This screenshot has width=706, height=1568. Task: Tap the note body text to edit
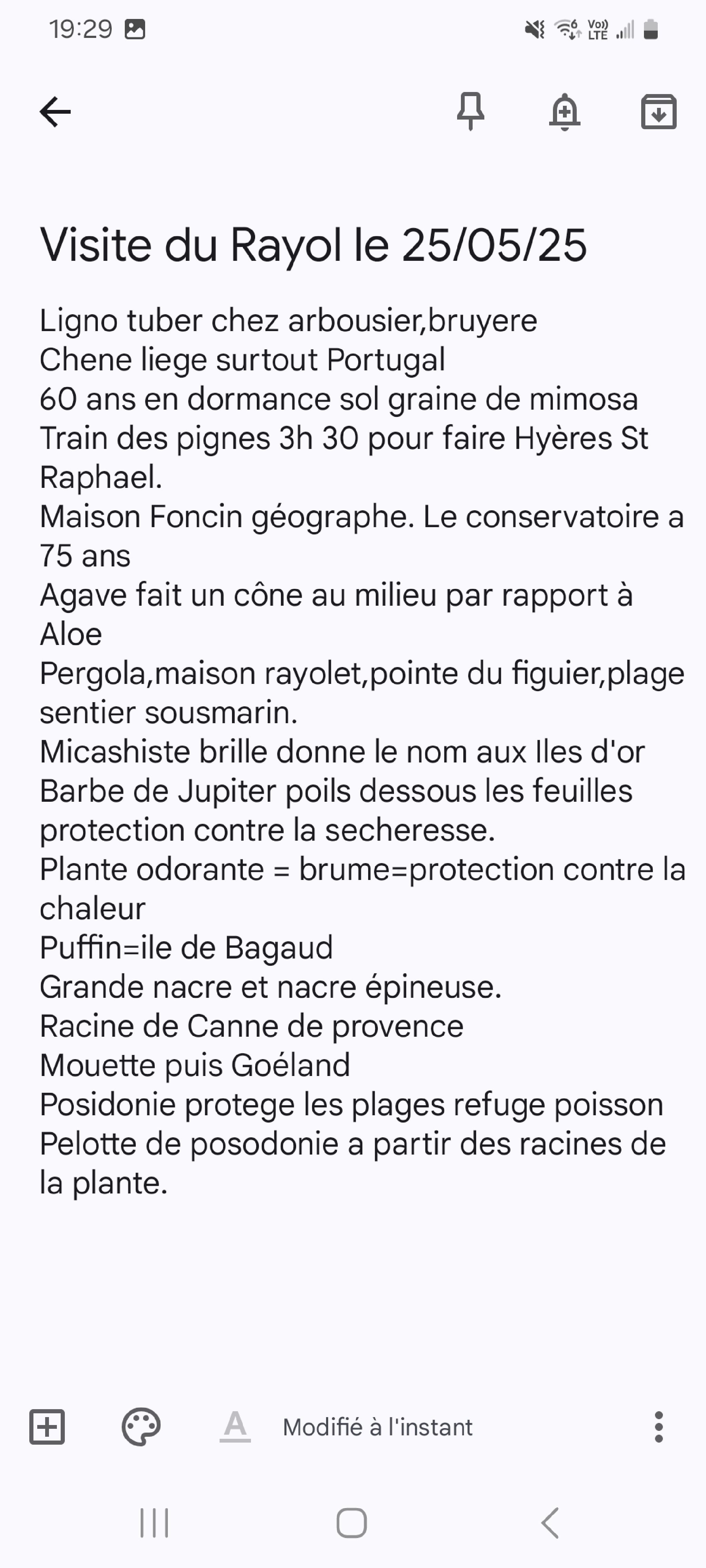click(x=353, y=752)
